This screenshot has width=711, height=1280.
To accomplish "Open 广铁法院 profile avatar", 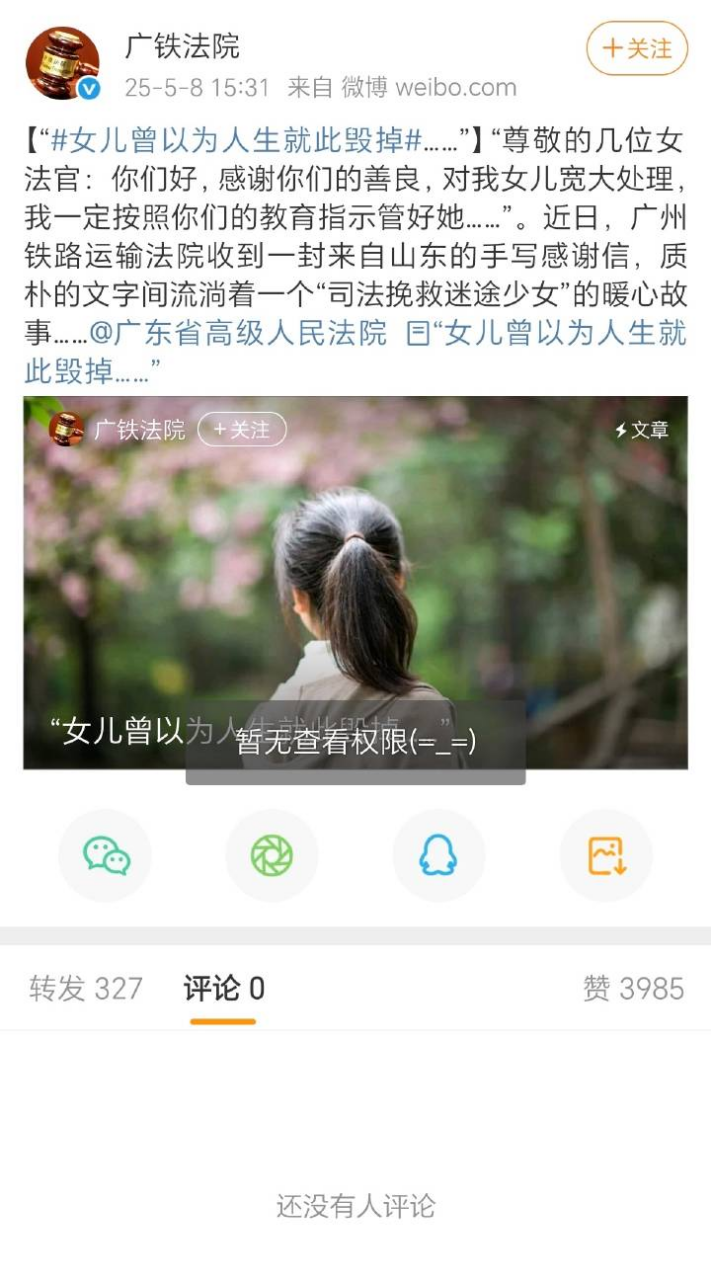I will tap(62, 63).
